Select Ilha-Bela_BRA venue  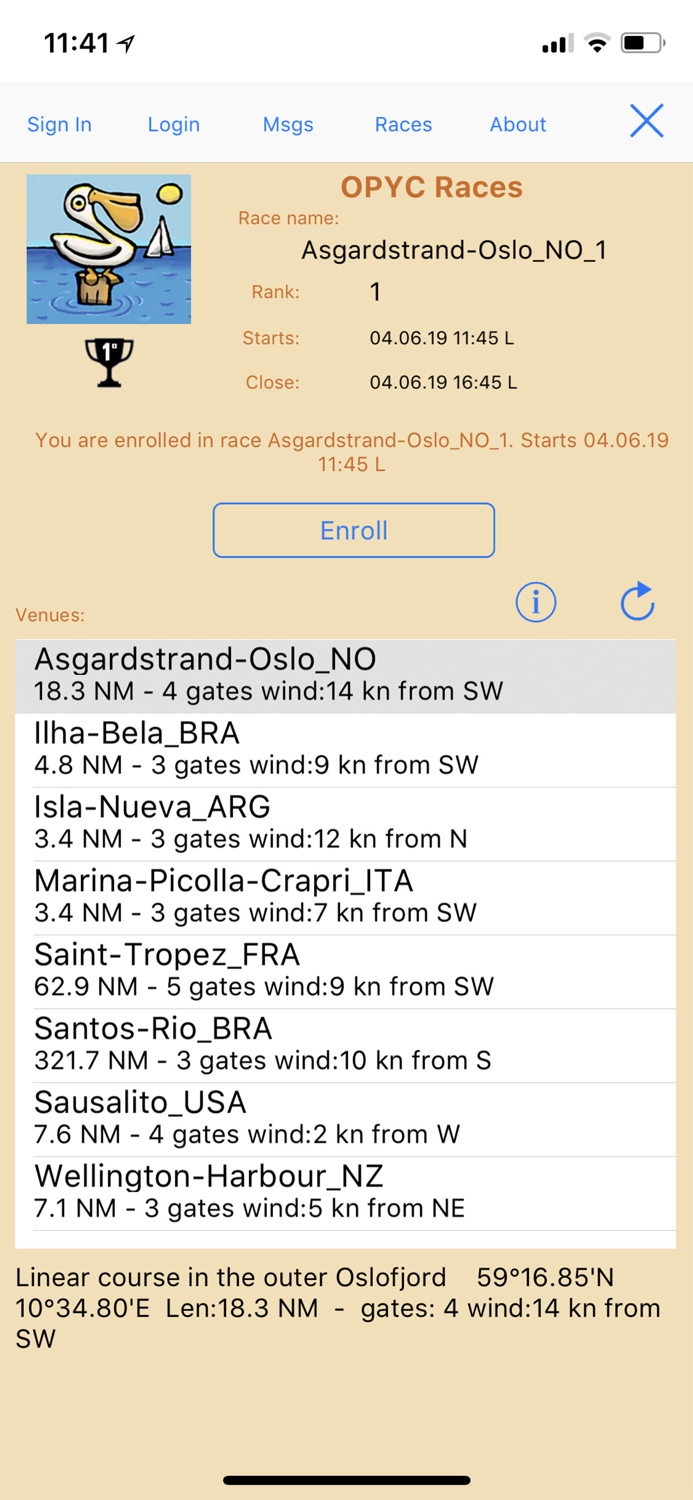pos(345,749)
